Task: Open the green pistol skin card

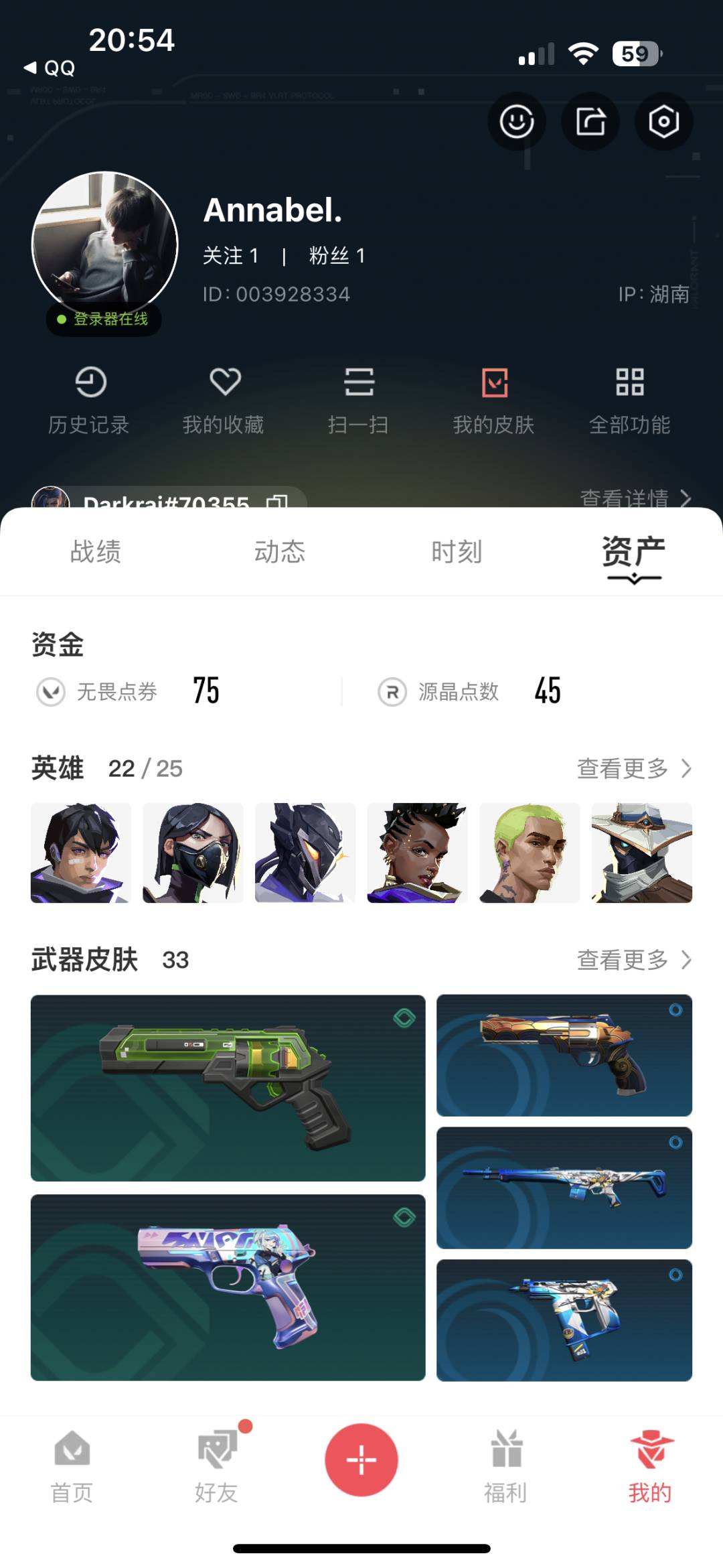Action: pyautogui.click(x=228, y=1088)
